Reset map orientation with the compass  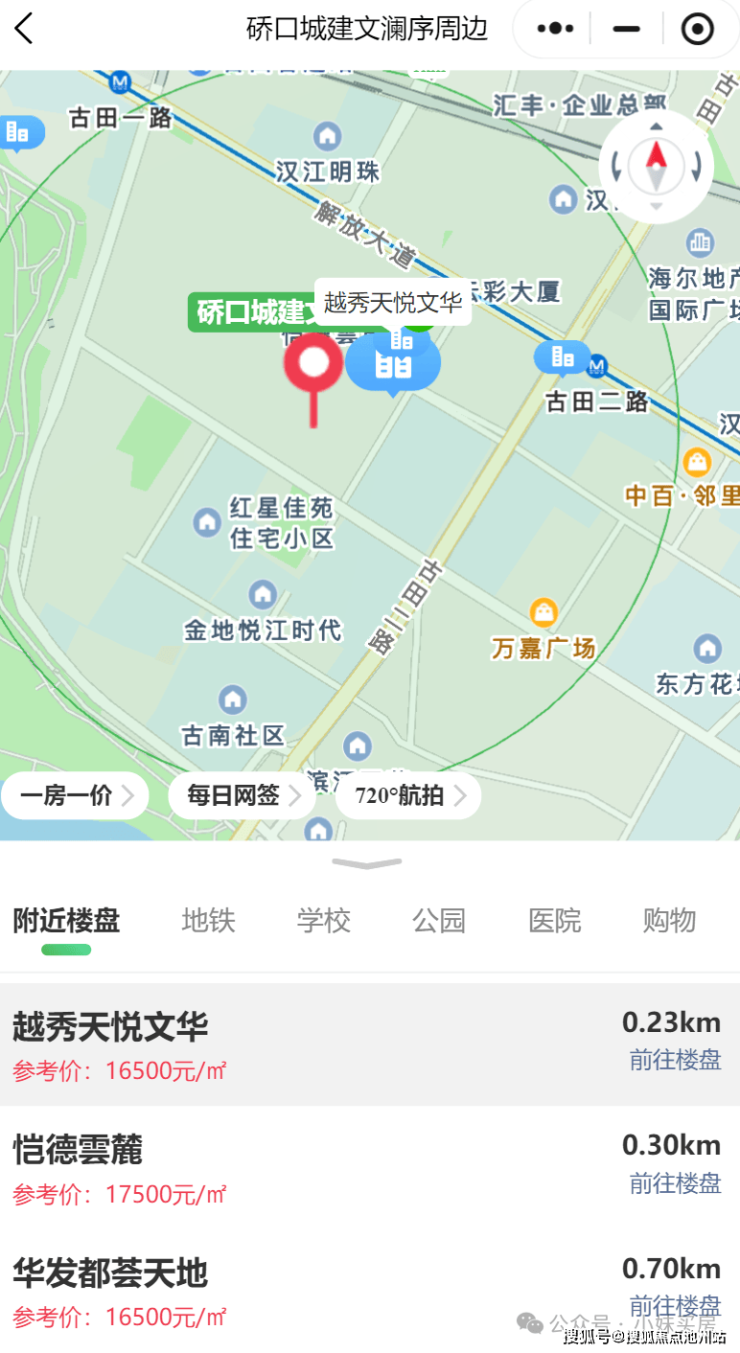[x=656, y=165]
